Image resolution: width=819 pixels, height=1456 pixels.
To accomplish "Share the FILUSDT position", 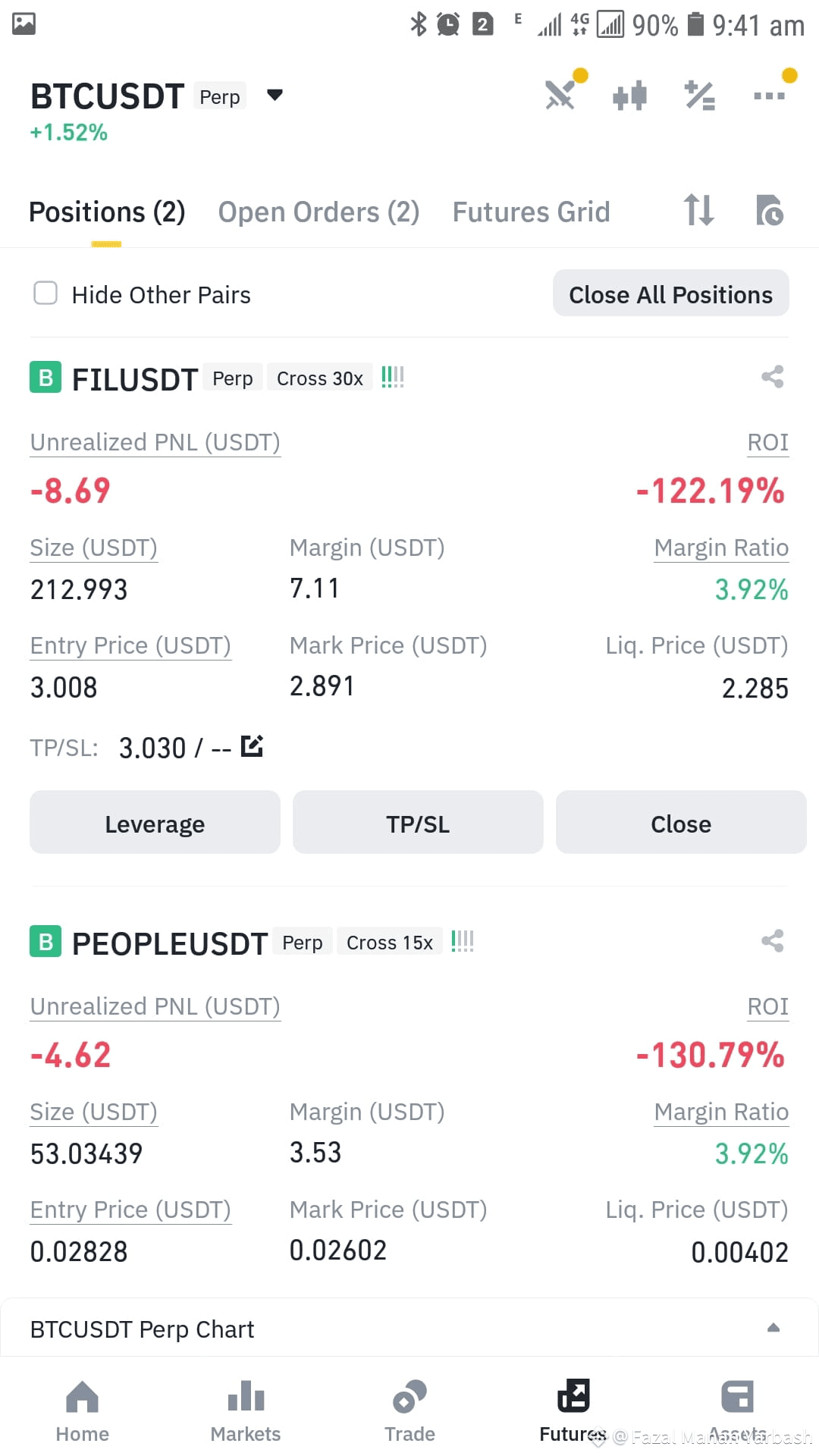I will pyautogui.click(x=772, y=377).
